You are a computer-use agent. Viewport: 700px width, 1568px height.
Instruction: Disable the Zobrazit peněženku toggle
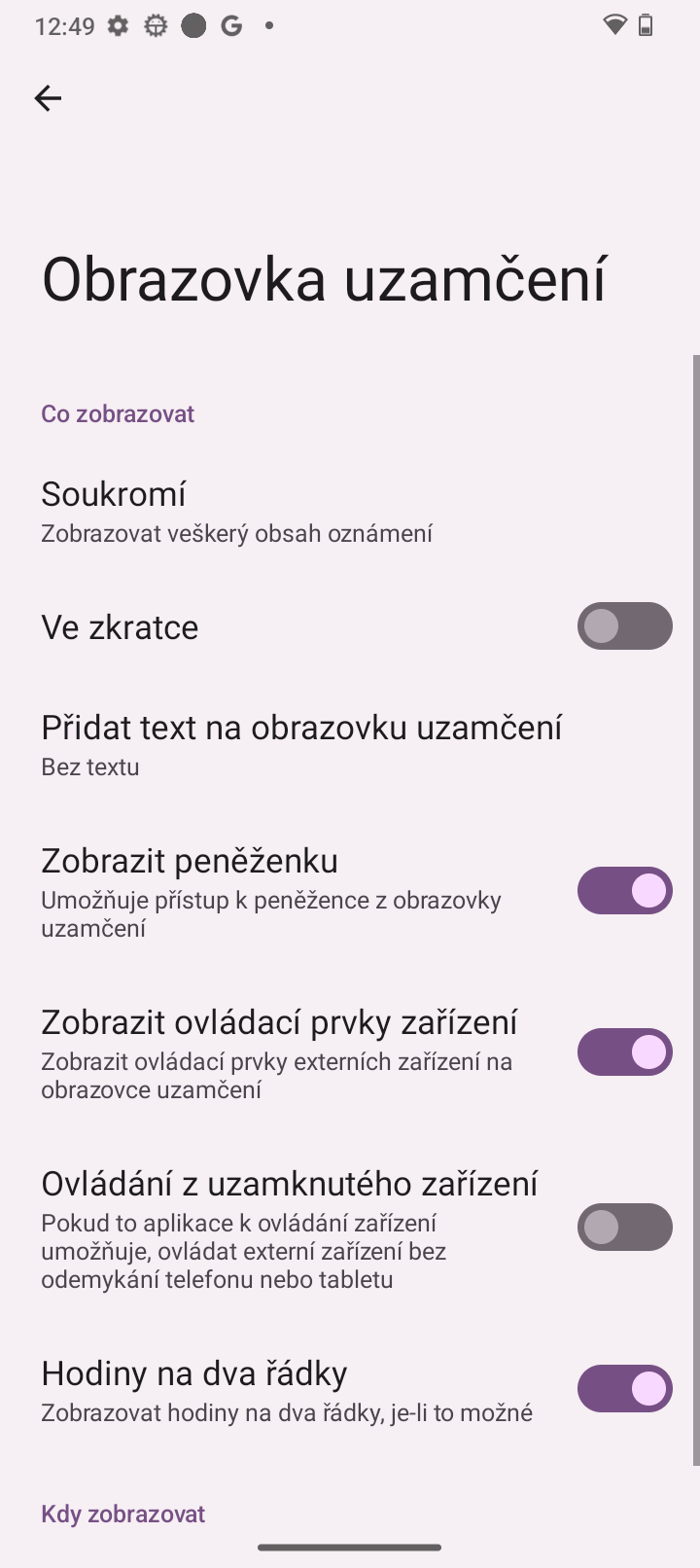coord(624,890)
